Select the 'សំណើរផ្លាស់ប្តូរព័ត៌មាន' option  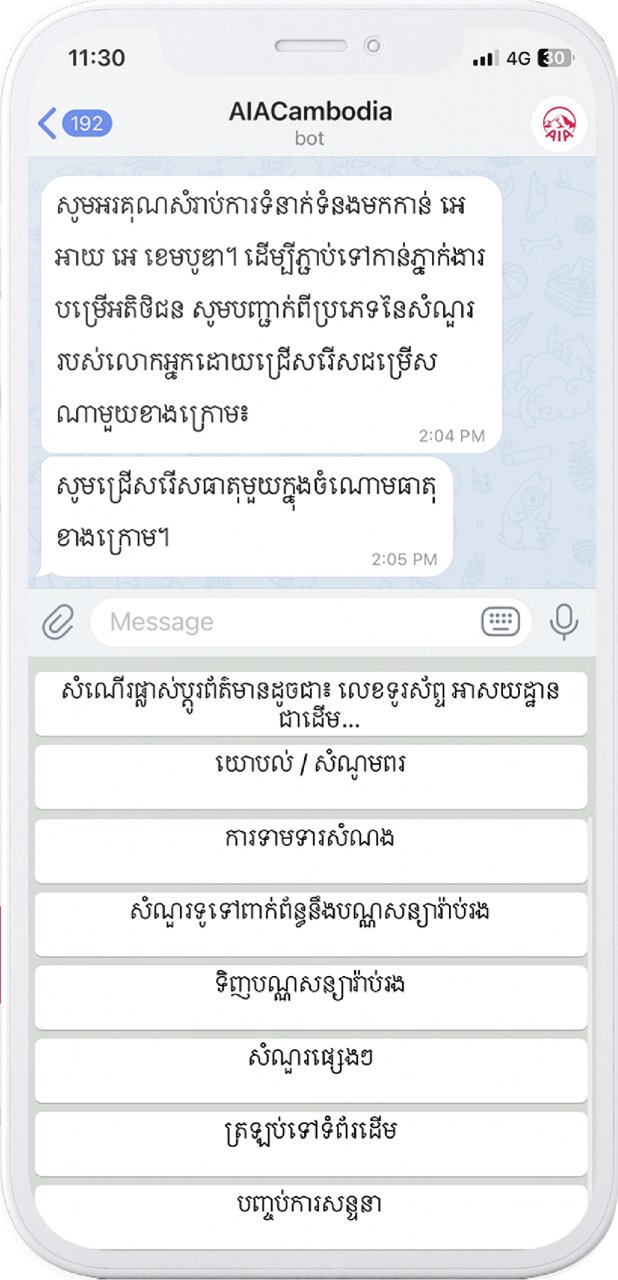tap(310, 703)
